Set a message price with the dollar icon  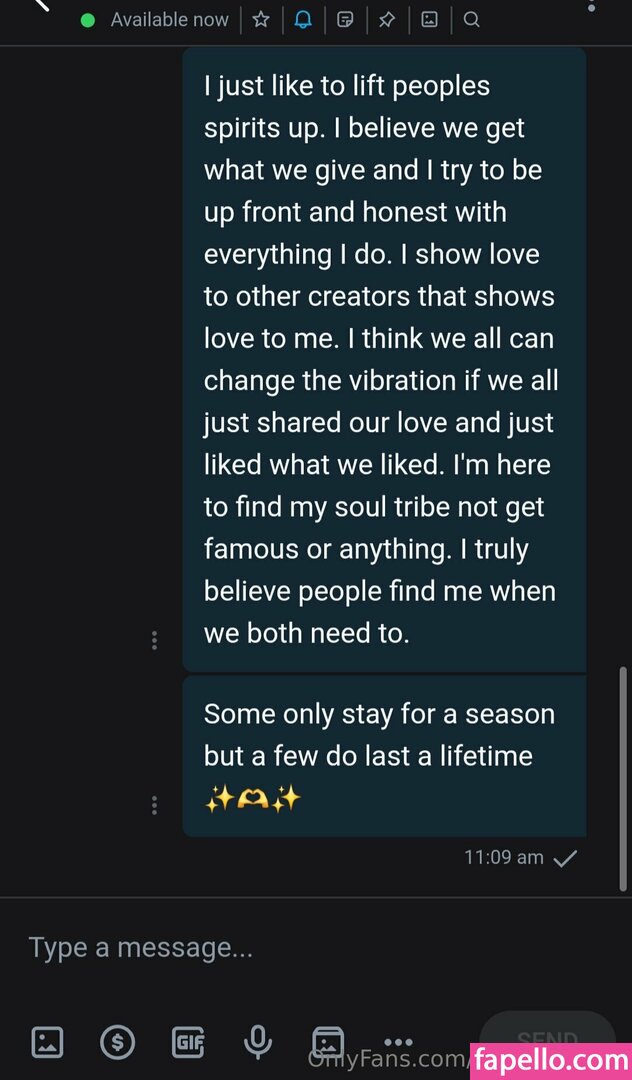click(118, 1043)
